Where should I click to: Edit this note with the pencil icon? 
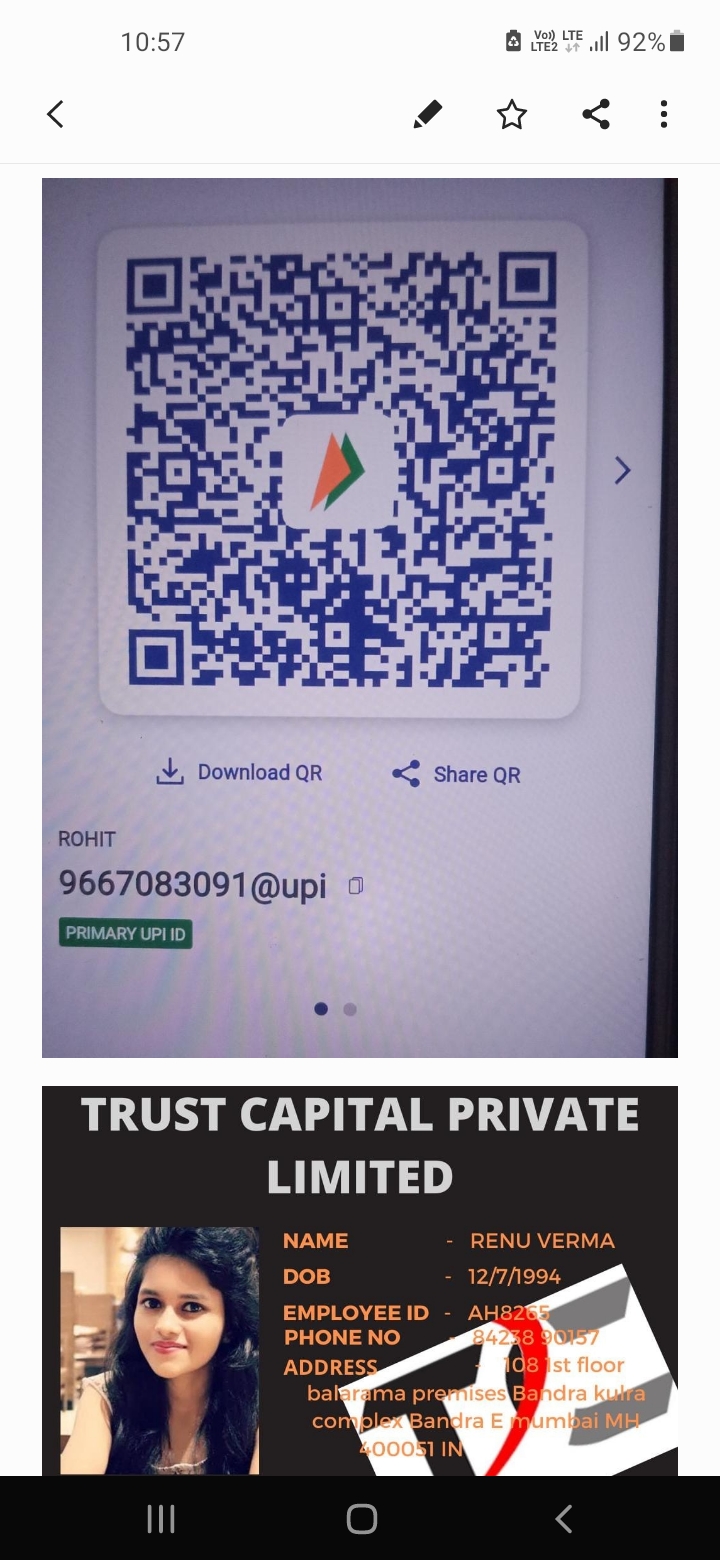tap(427, 115)
